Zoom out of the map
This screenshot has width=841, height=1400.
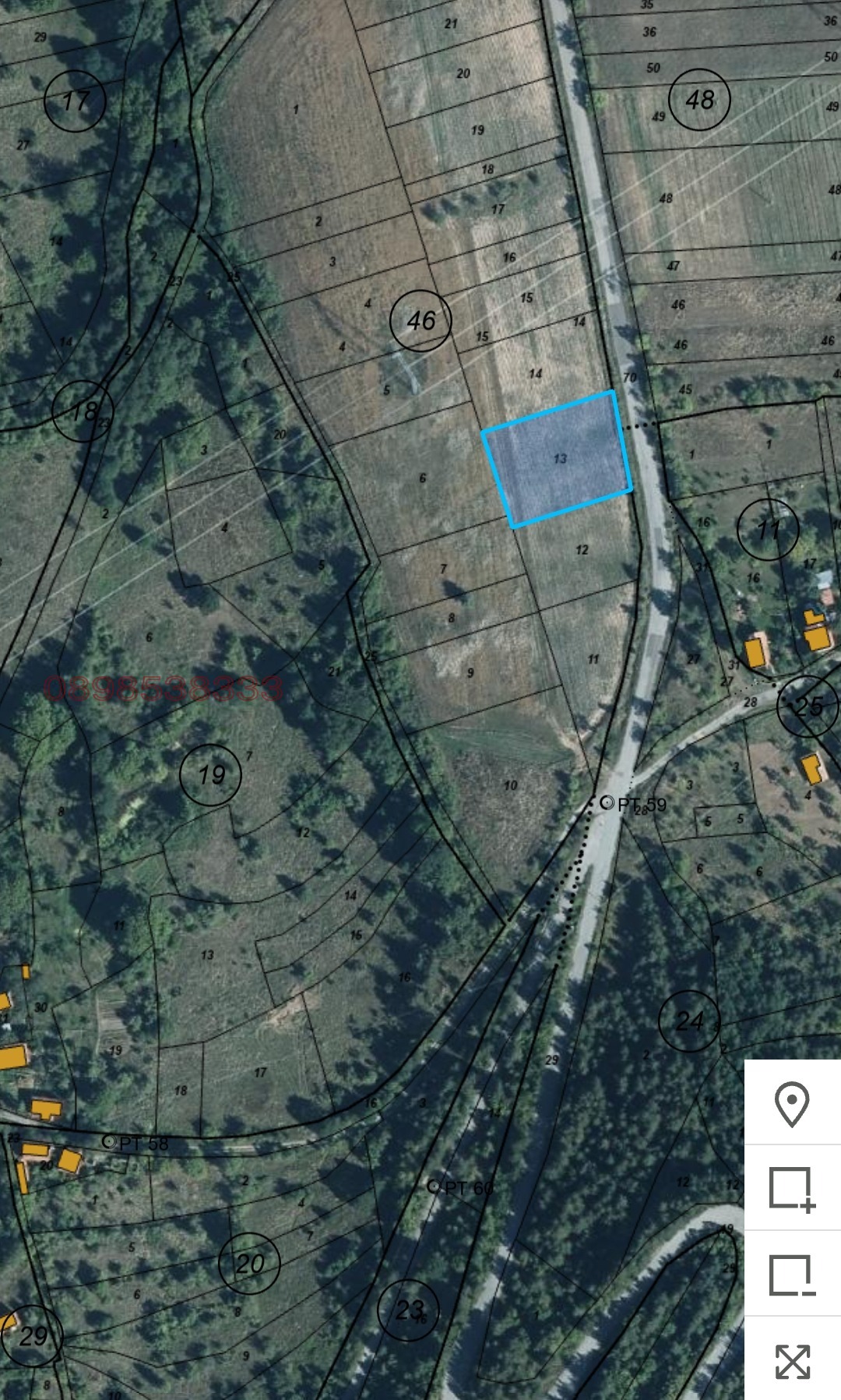click(x=792, y=1275)
